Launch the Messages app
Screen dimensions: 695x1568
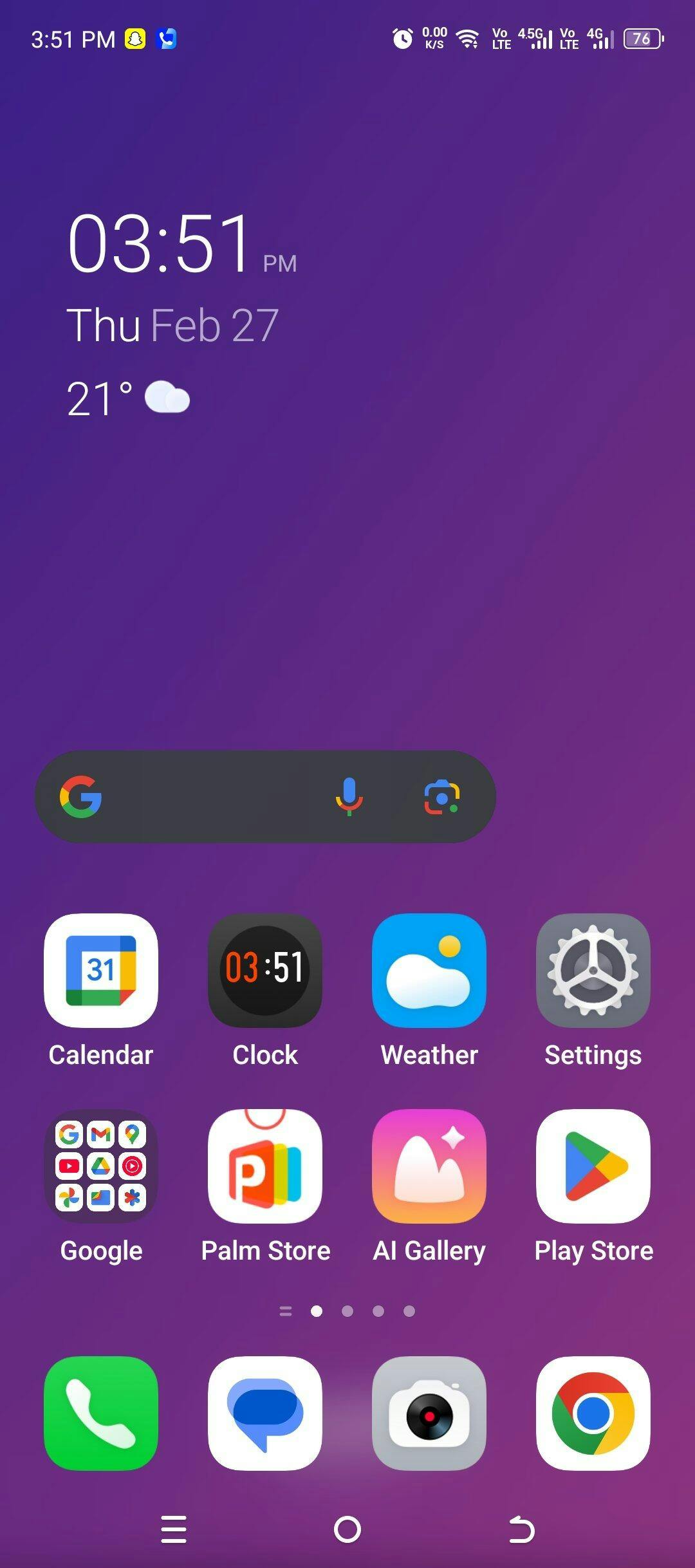(265, 1413)
